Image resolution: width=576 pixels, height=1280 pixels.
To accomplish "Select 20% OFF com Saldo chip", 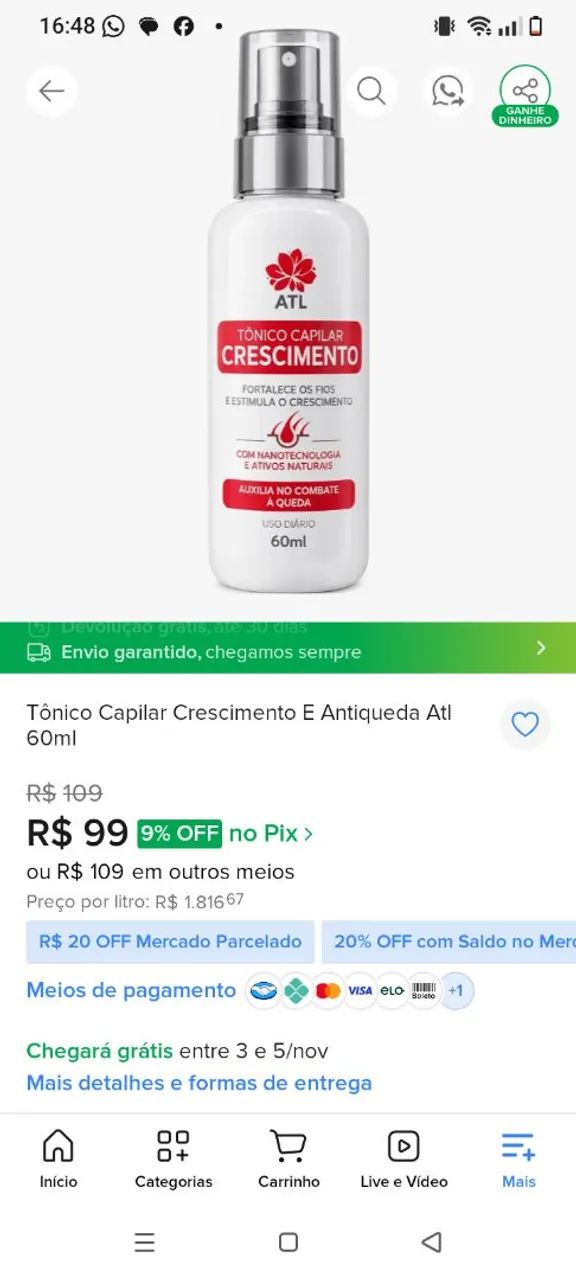I will pyautogui.click(x=449, y=941).
